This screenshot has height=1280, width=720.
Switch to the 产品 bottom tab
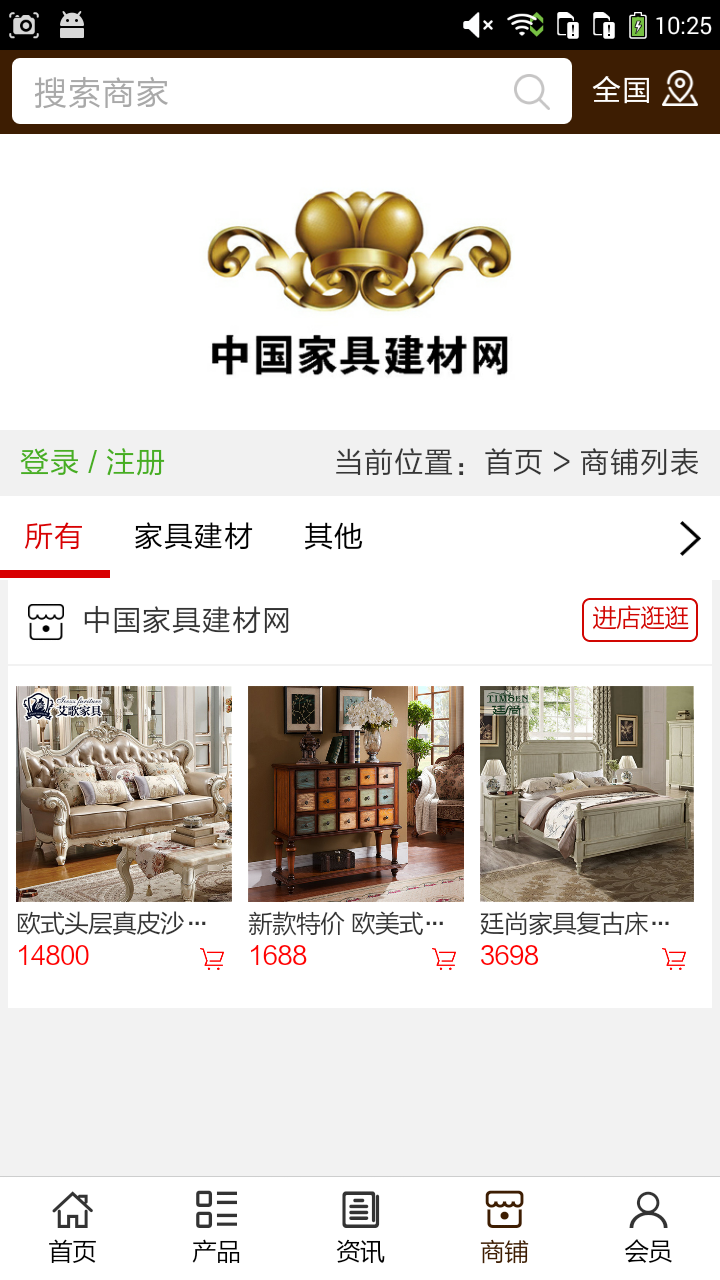pyautogui.click(x=216, y=1228)
